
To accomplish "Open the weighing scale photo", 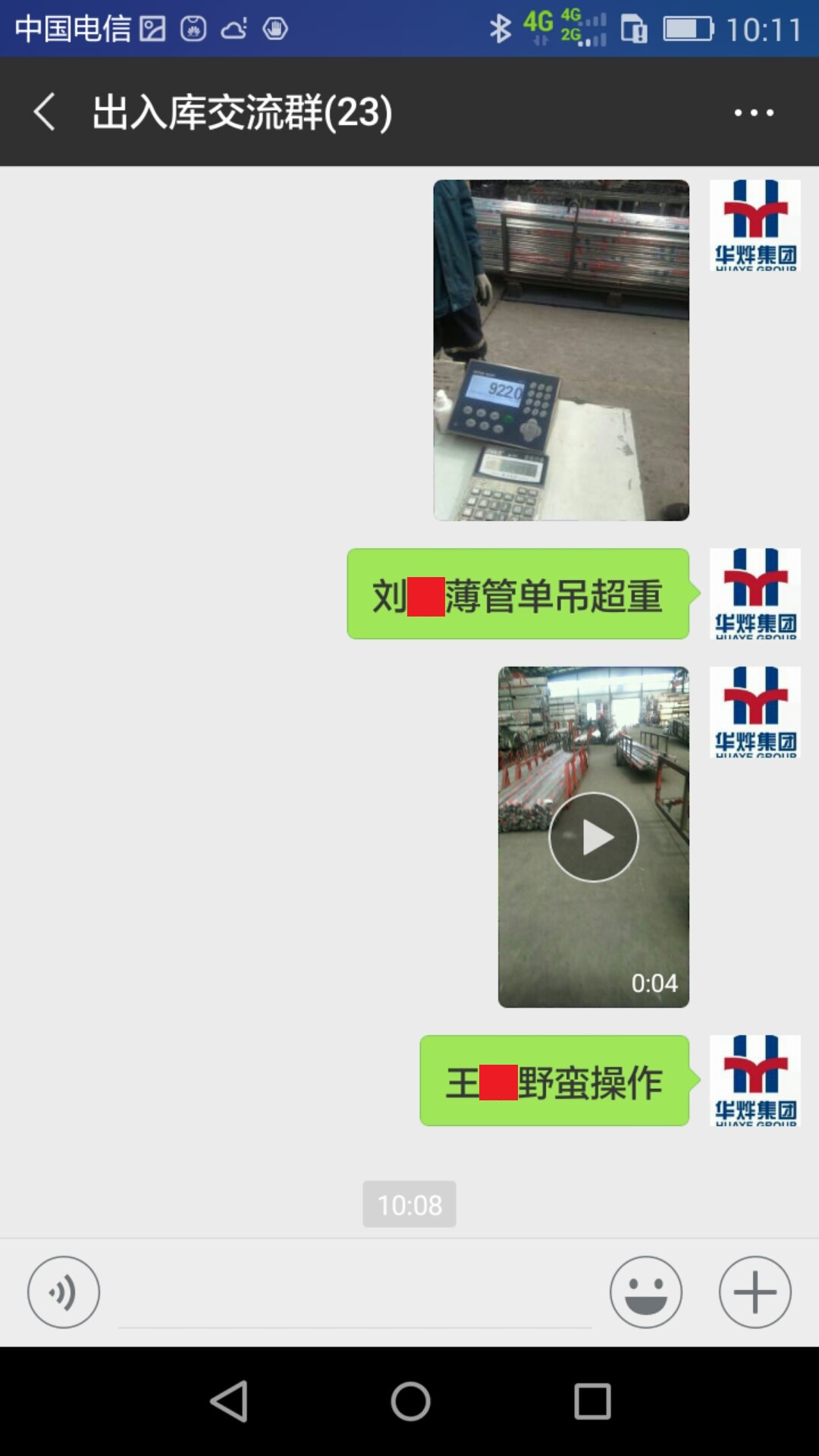I will (561, 350).
